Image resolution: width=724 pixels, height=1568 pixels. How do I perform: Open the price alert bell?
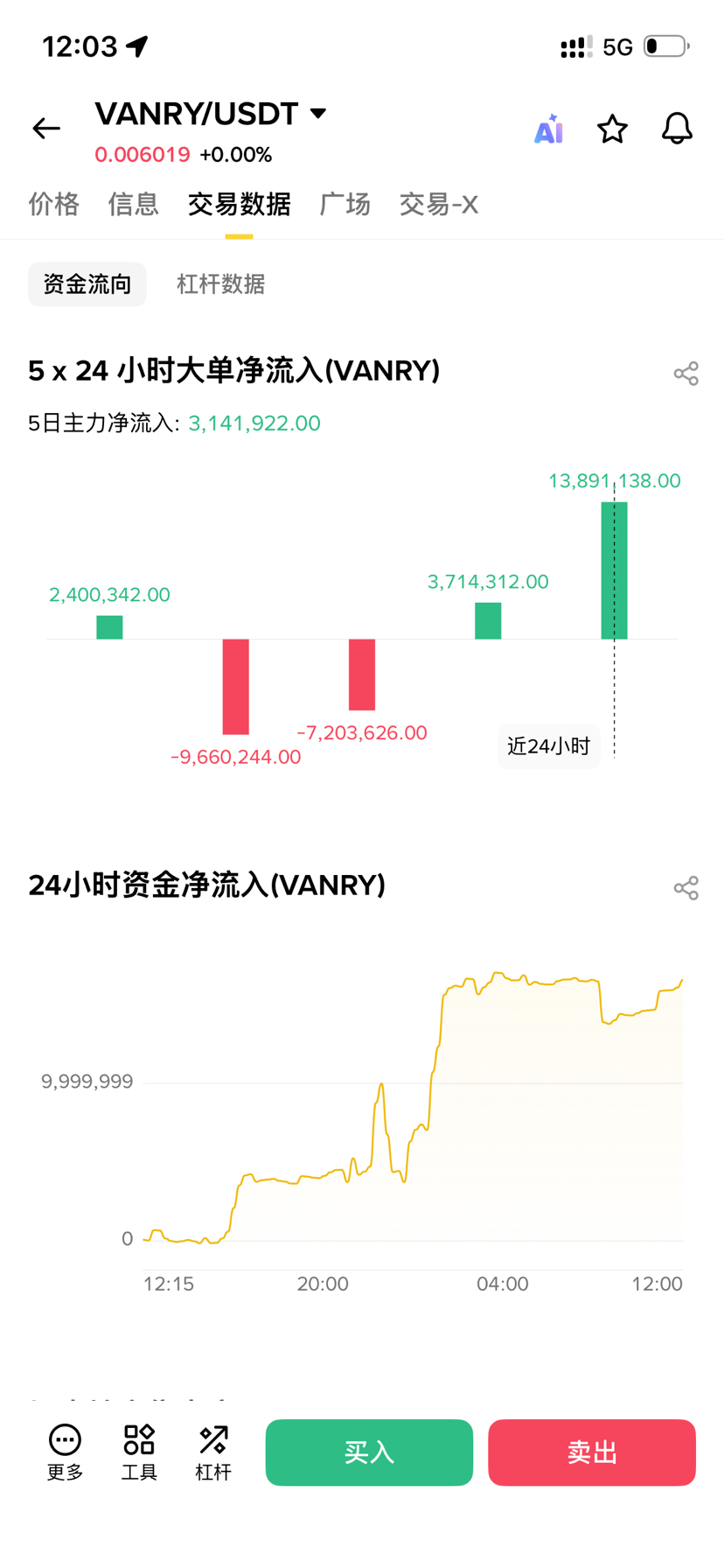coord(677,129)
